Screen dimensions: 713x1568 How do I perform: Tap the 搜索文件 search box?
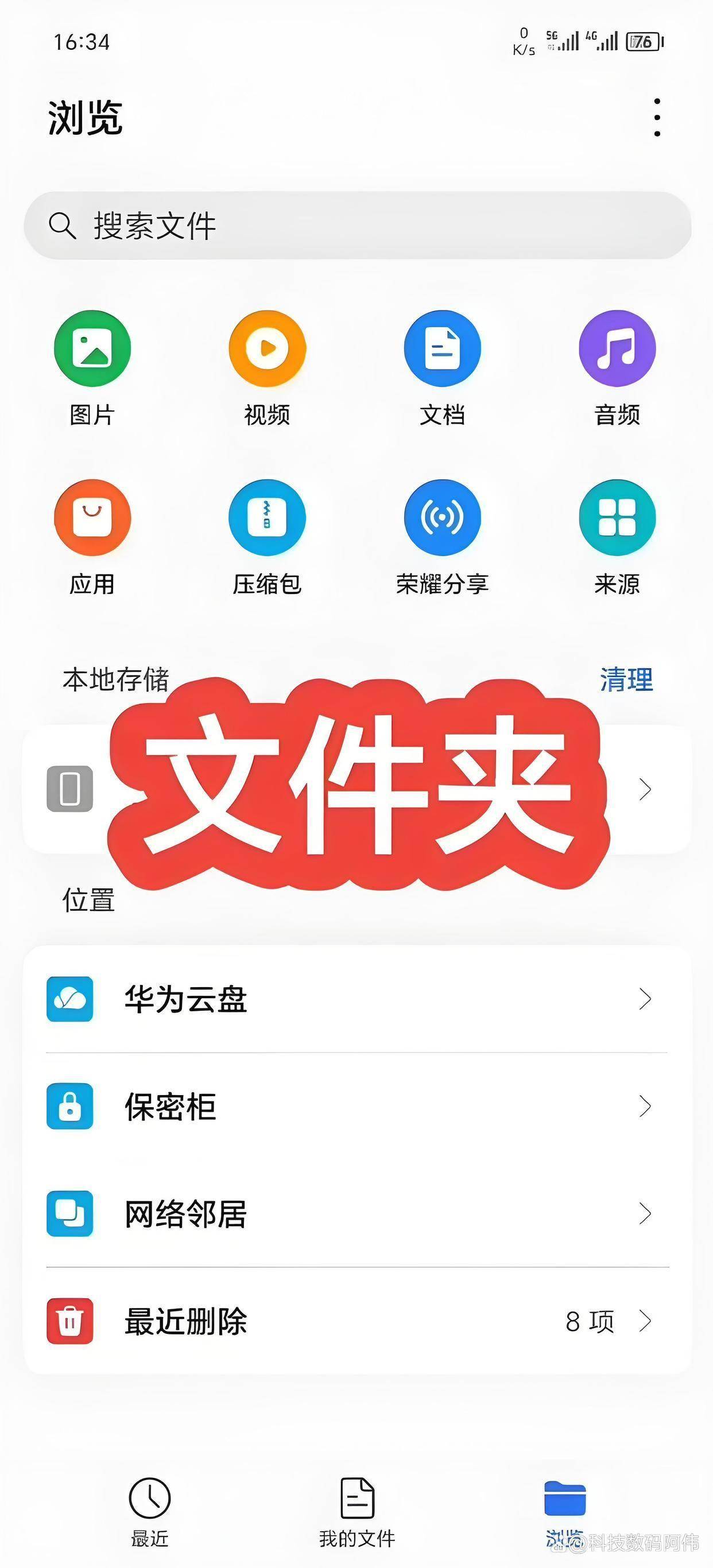358,225
